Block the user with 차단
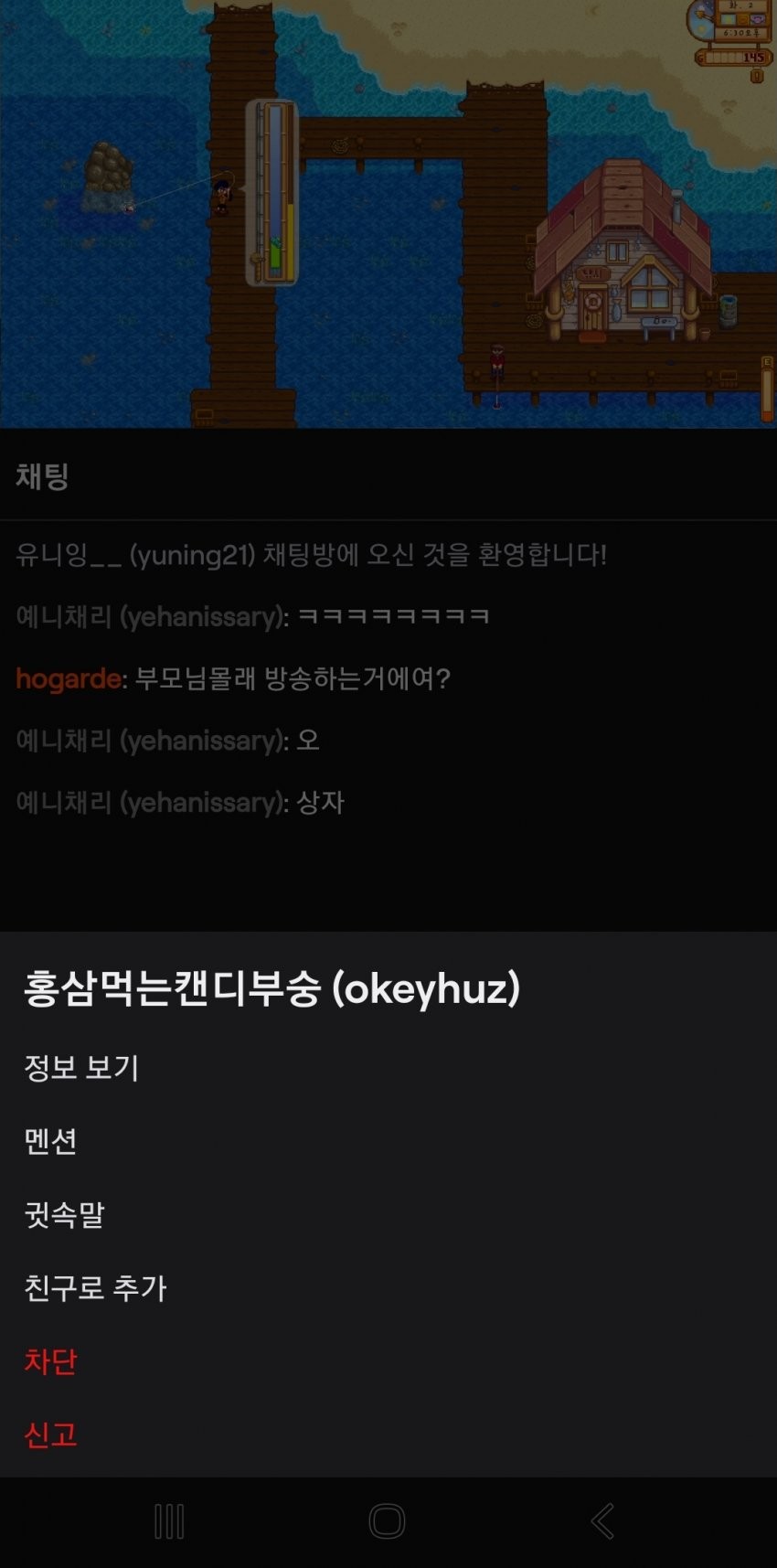Screen dimensions: 777x1568 click(x=51, y=1361)
